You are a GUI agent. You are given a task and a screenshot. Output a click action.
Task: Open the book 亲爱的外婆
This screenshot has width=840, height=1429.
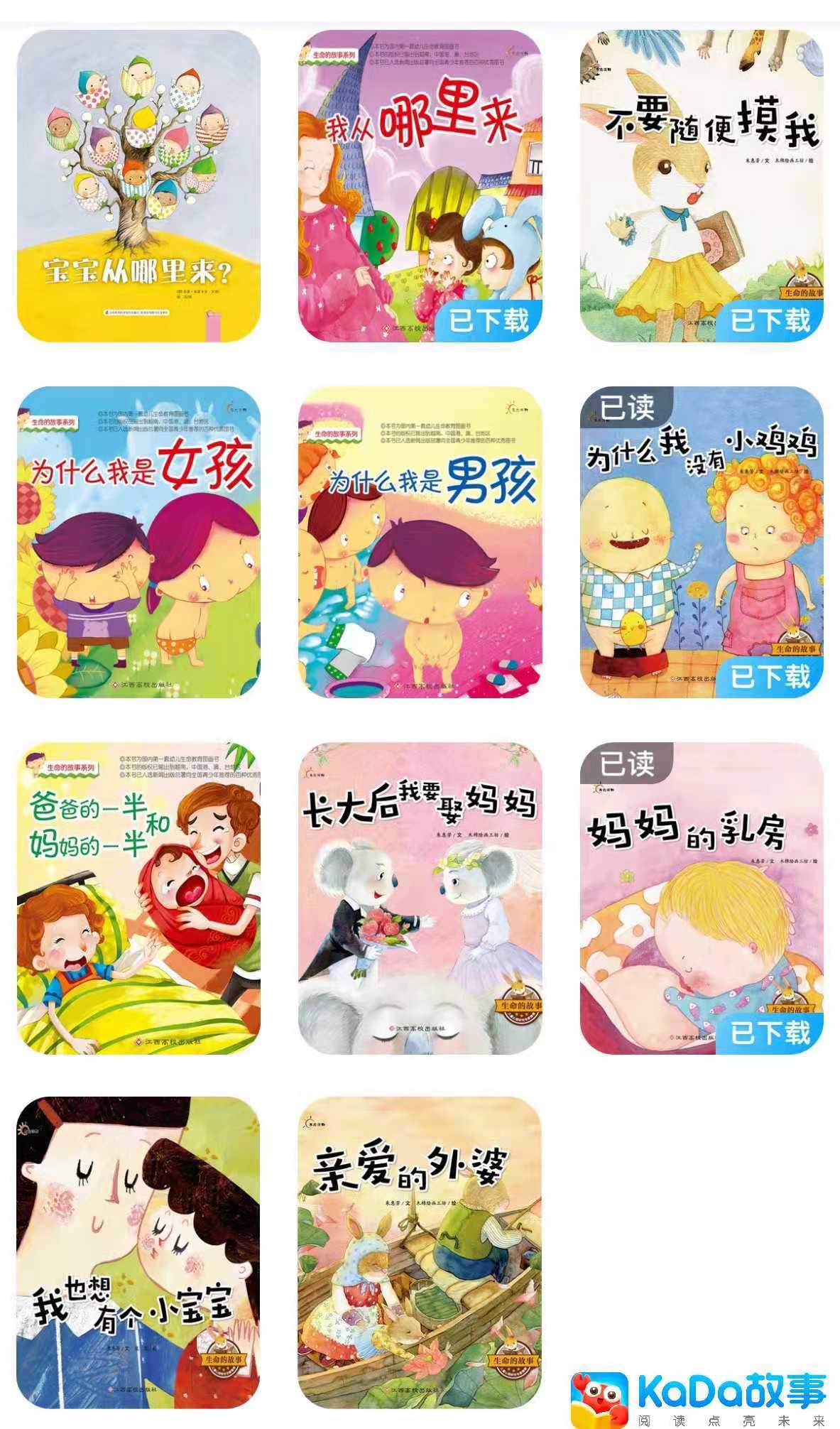coord(420,1254)
